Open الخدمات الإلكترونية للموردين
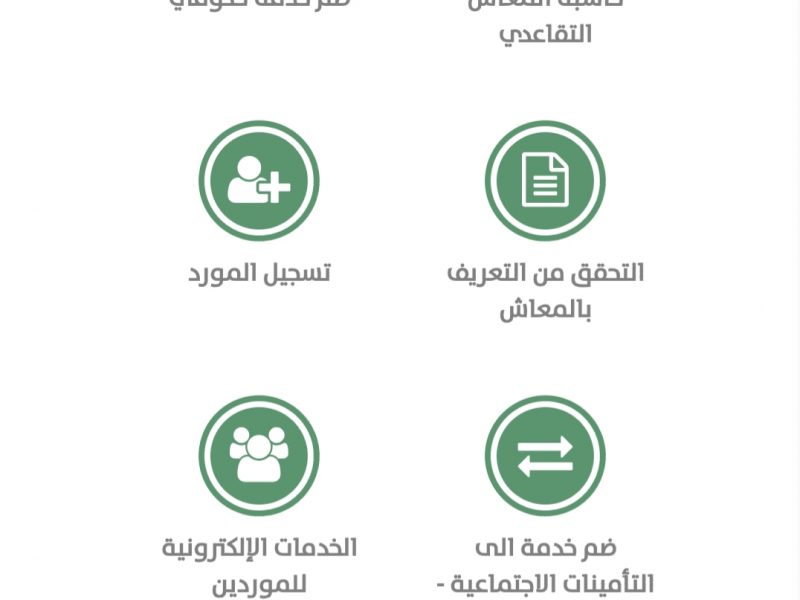Viewport: 800px width, 600px height. 258,456
